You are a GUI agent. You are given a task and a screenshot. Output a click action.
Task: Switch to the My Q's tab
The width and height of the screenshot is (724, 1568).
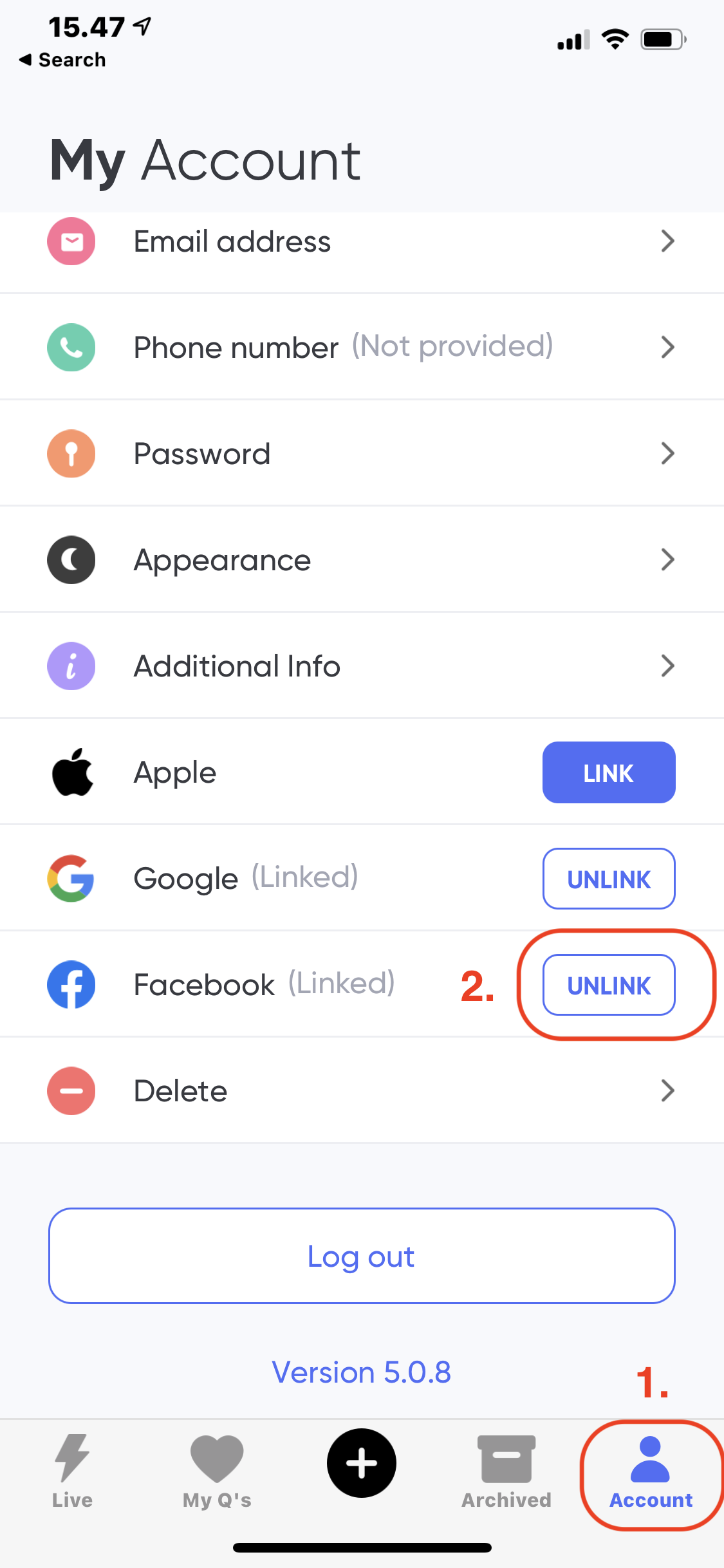(217, 1471)
